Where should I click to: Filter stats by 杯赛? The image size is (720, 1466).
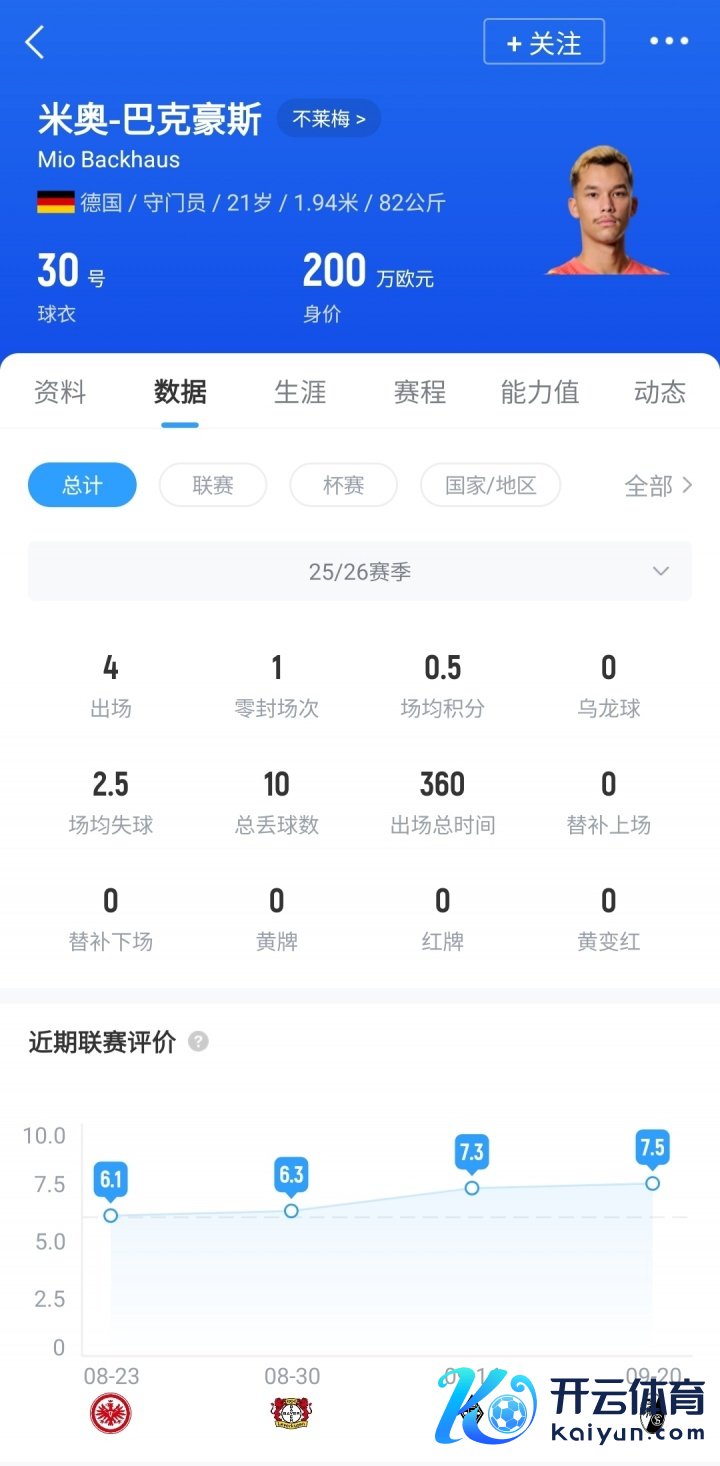point(343,485)
